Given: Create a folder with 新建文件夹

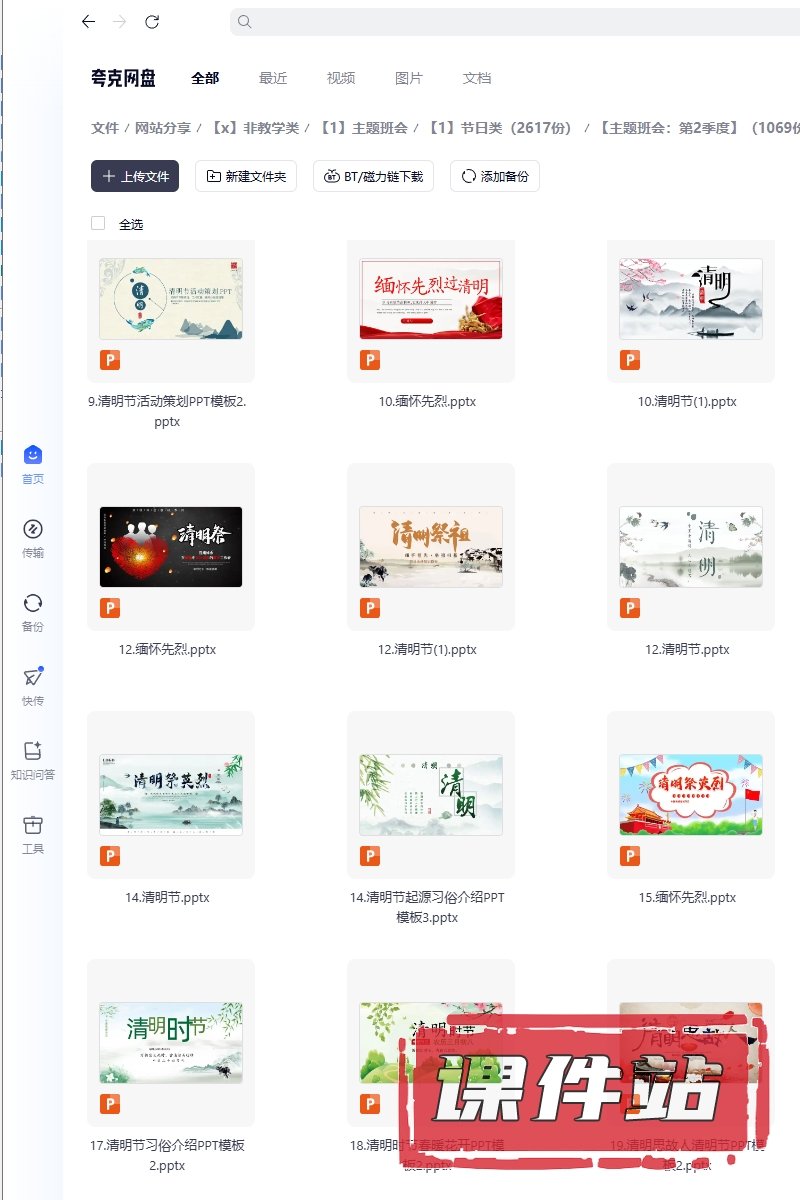Looking at the screenshot, I should coord(246,176).
